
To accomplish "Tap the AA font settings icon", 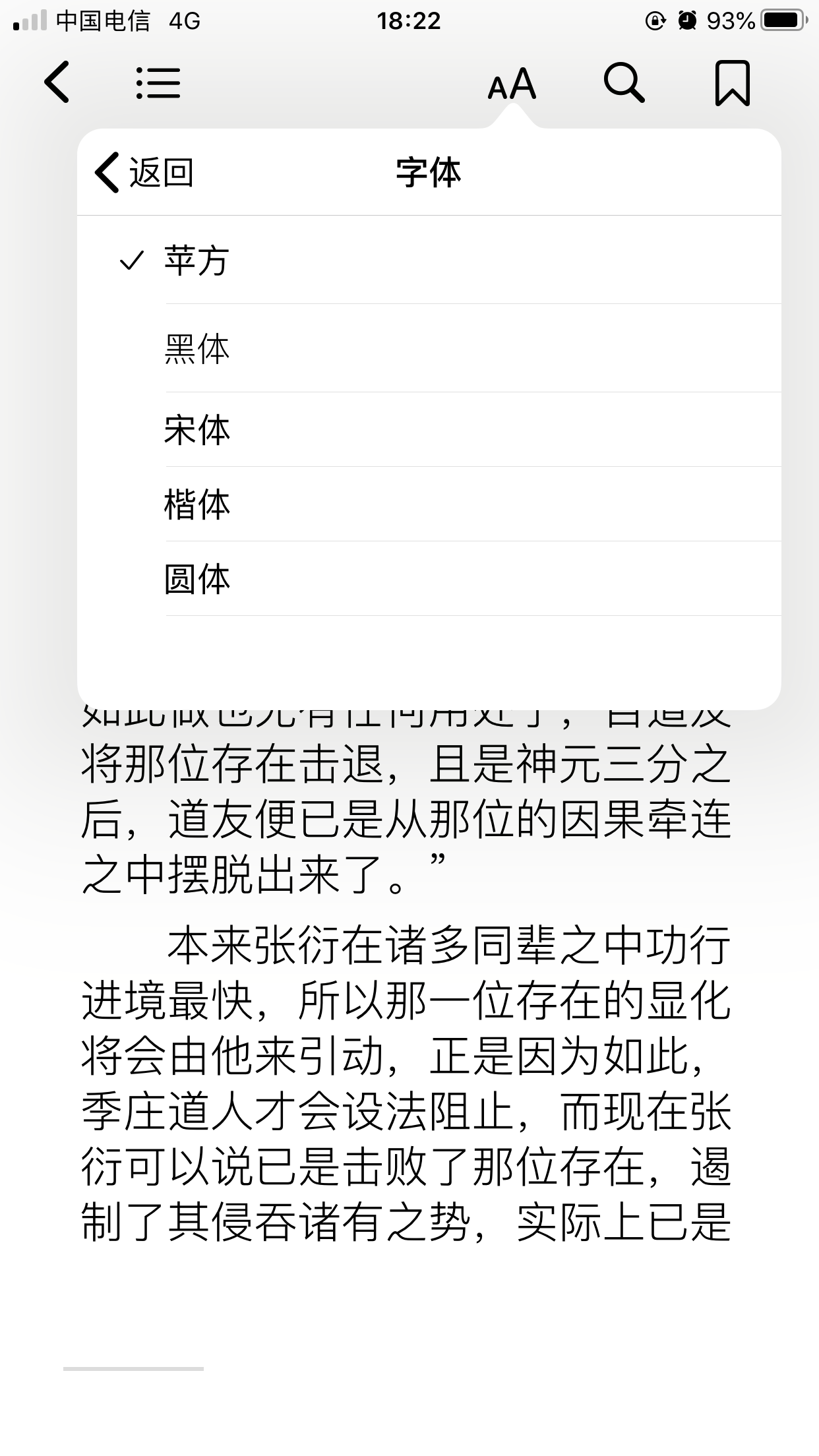I will [512, 84].
